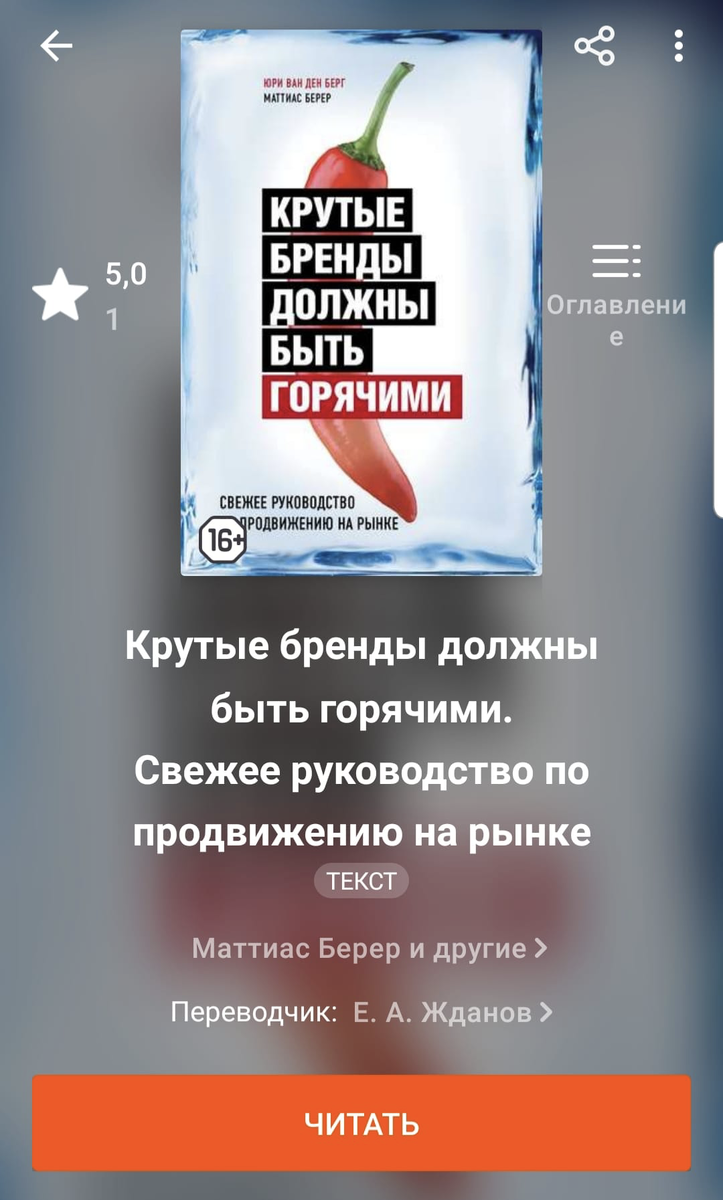The height and width of the screenshot is (1200, 723).
Task: Open the book cover image
Action: [x=361, y=302]
